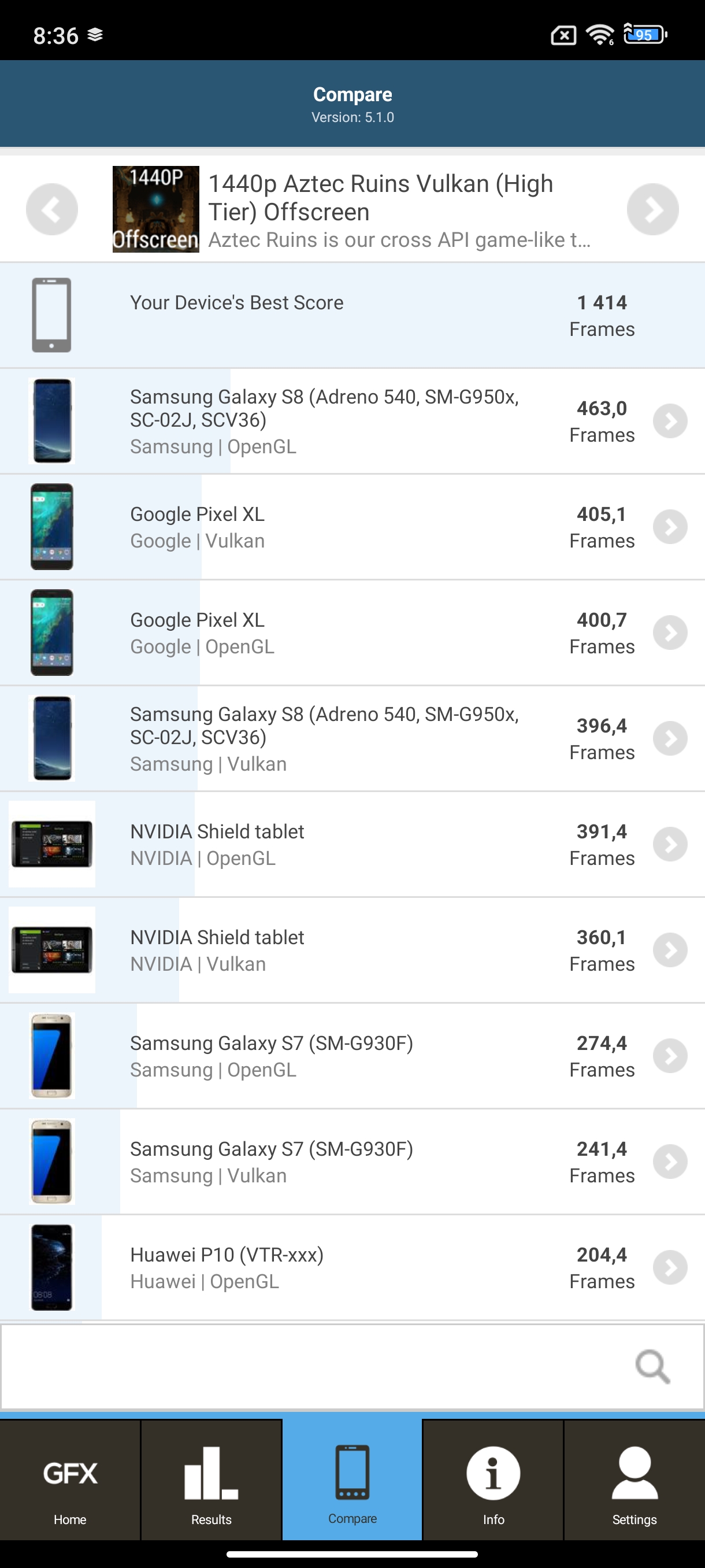Viewport: 705px width, 1568px height.
Task: Go to the previous benchmark test
Action: coord(51,209)
